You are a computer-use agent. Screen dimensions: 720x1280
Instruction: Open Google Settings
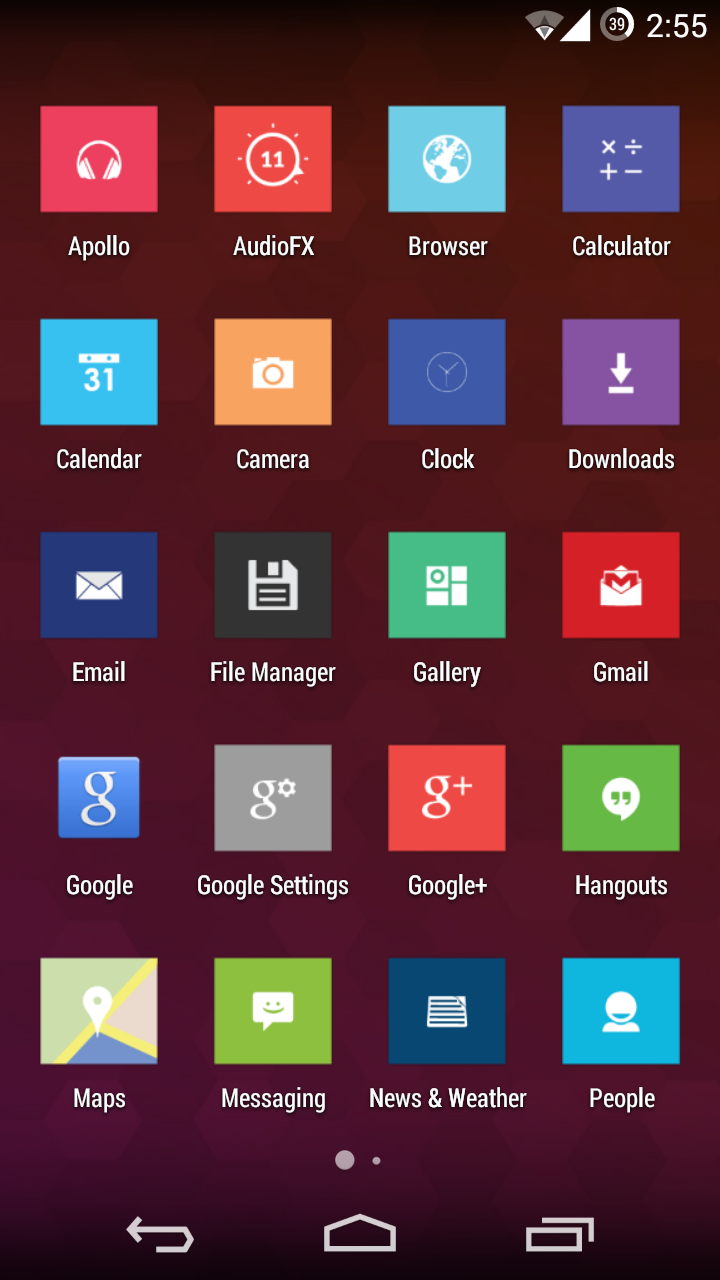[x=273, y=798]
